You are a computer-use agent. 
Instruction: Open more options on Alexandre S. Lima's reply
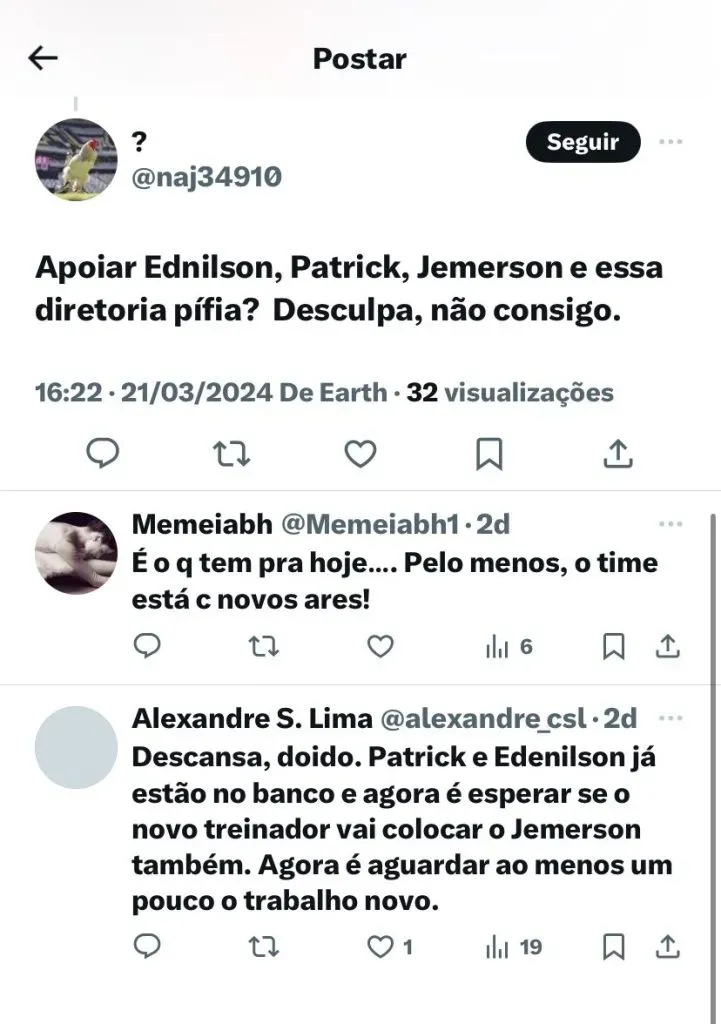point(671,718)
